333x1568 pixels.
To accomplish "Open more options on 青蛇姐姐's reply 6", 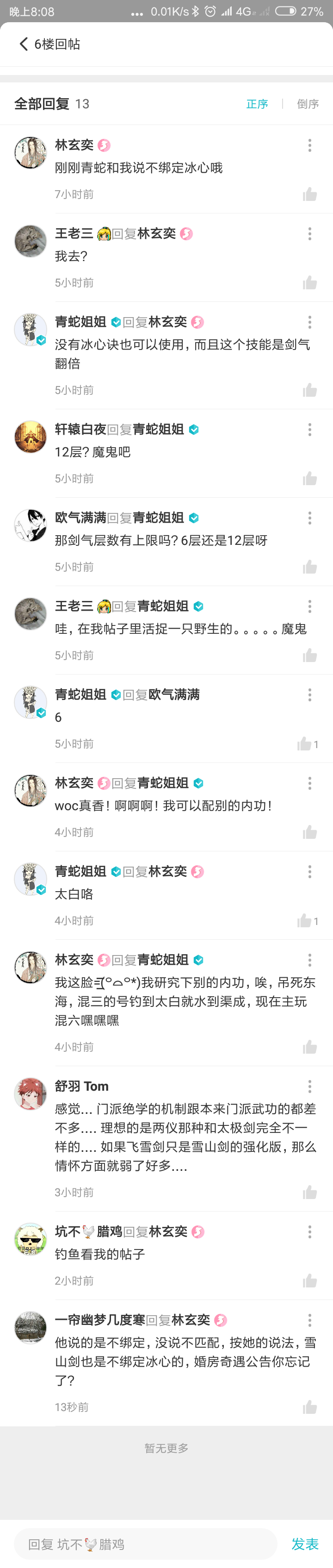I will coord(310,694).
